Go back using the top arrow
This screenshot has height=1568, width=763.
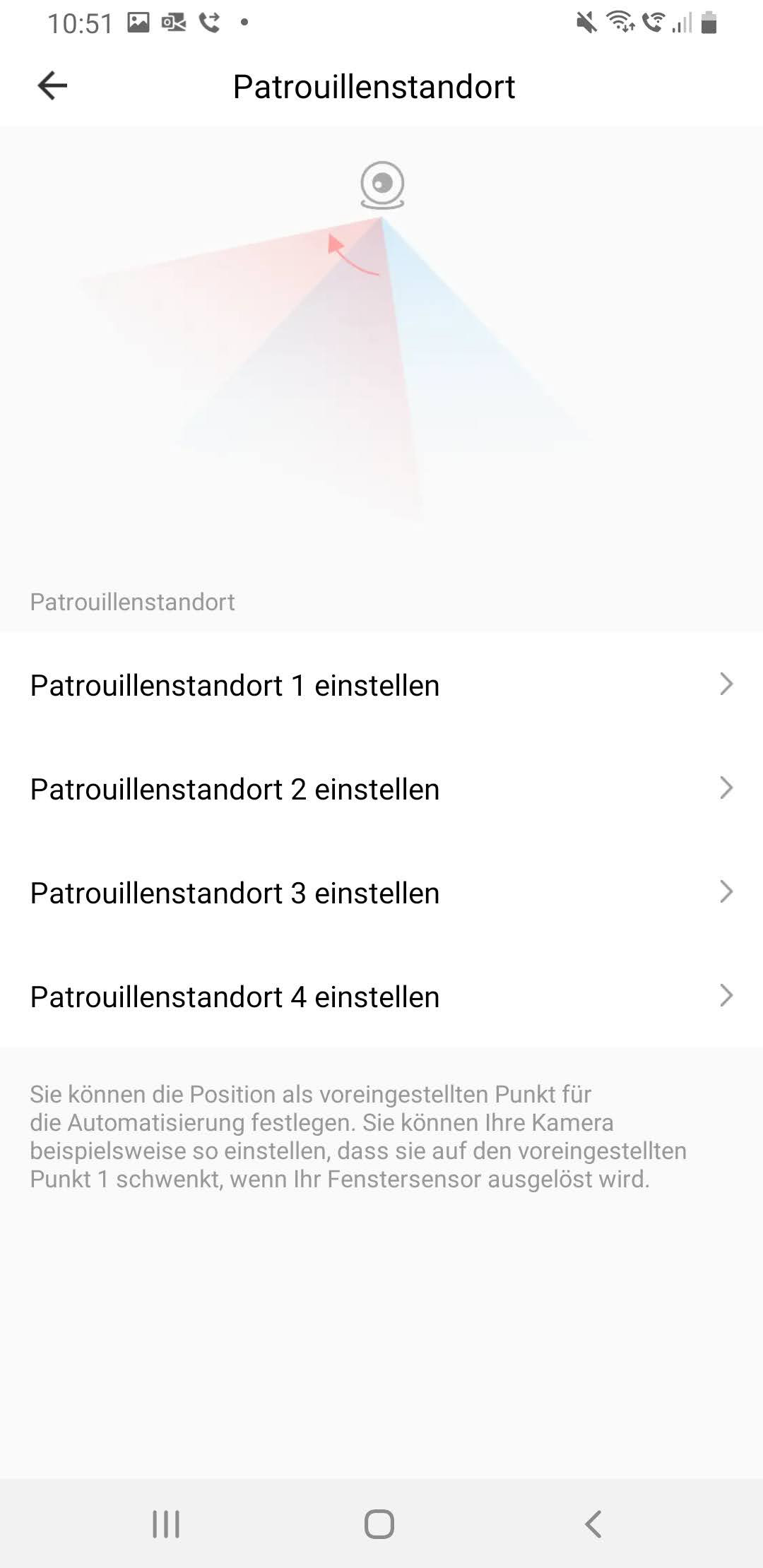point(52,86)
